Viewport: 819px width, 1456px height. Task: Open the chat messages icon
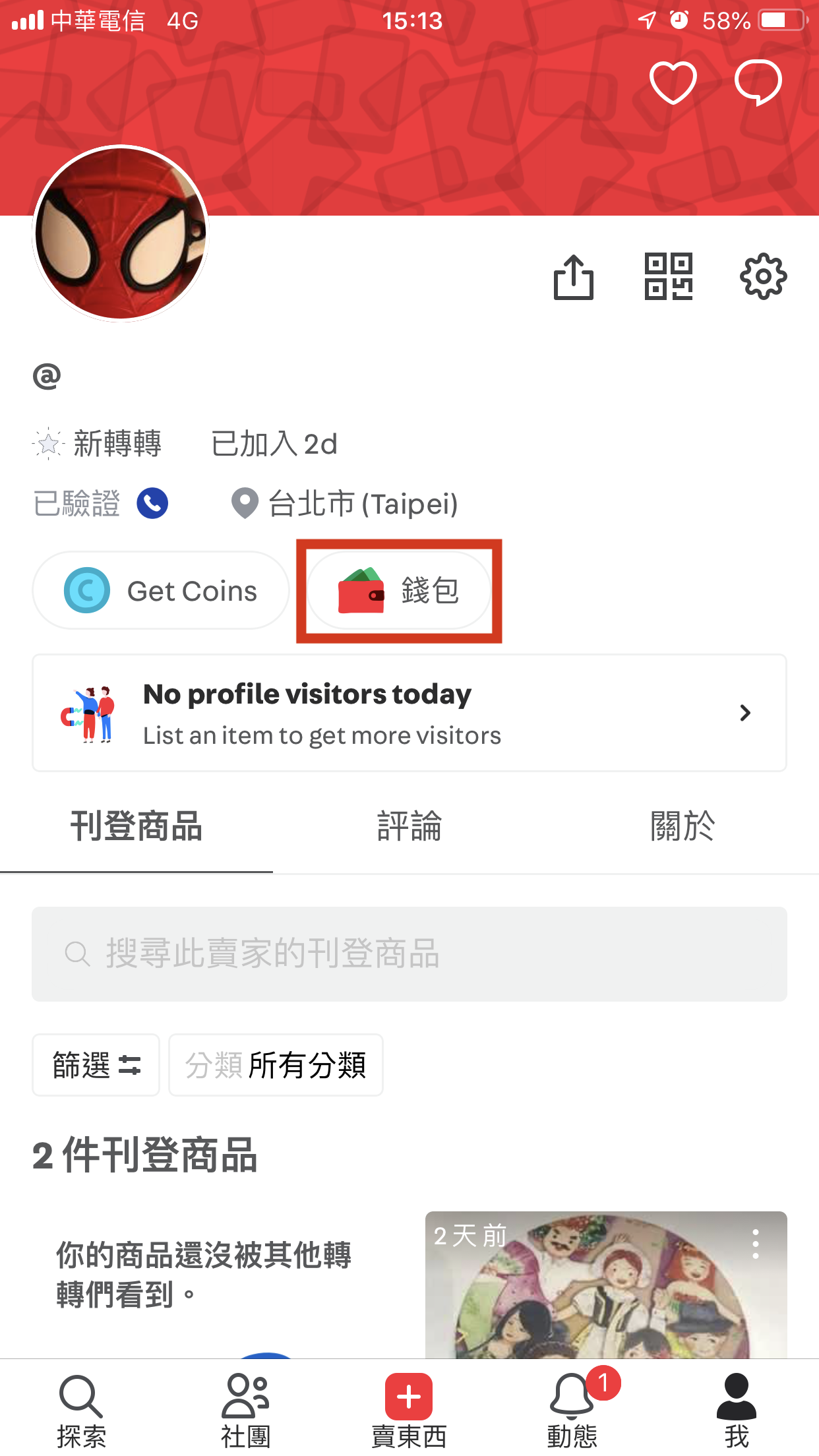coord(758,83)
